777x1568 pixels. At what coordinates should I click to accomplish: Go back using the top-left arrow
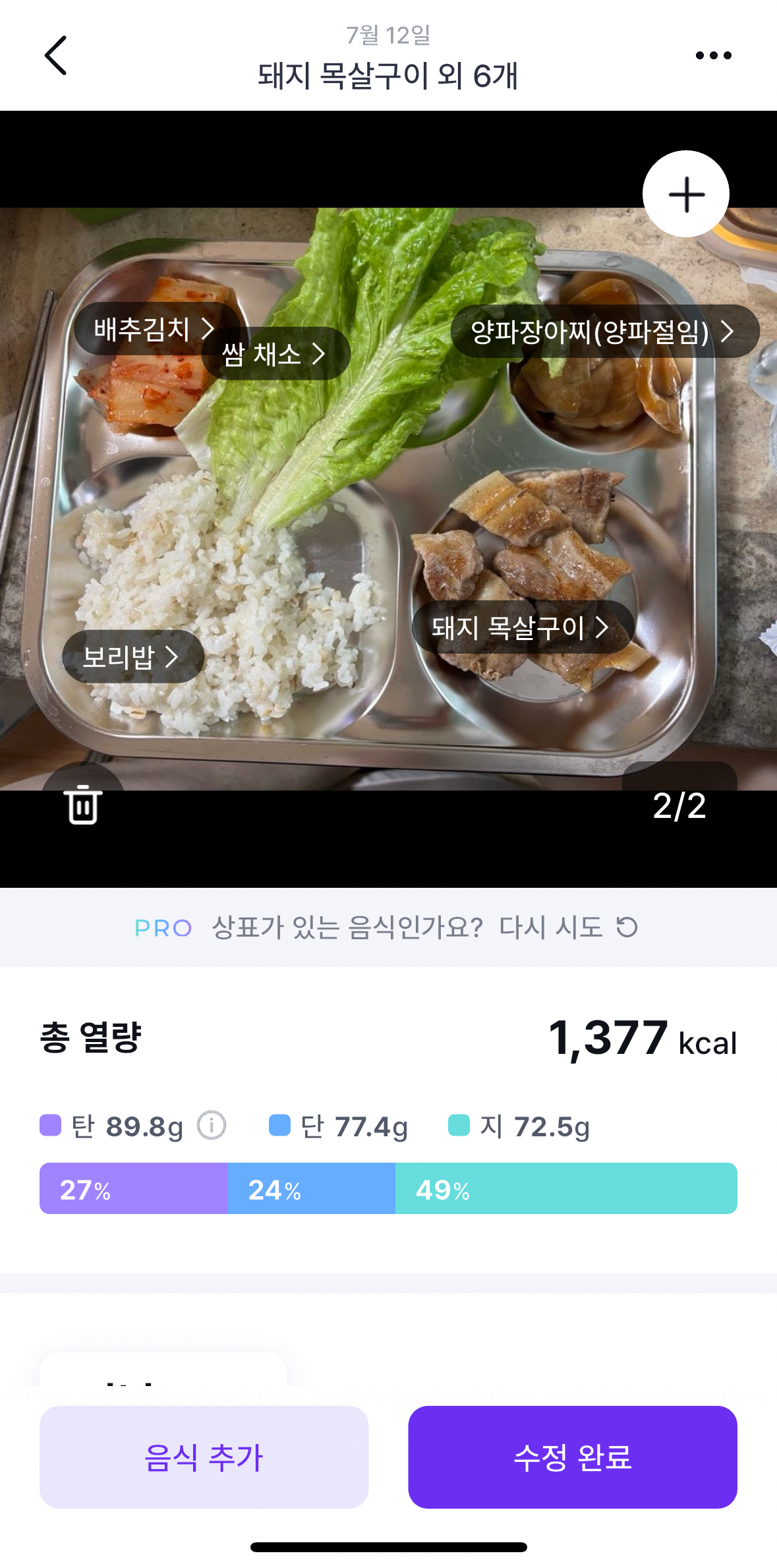click(56, 55)
